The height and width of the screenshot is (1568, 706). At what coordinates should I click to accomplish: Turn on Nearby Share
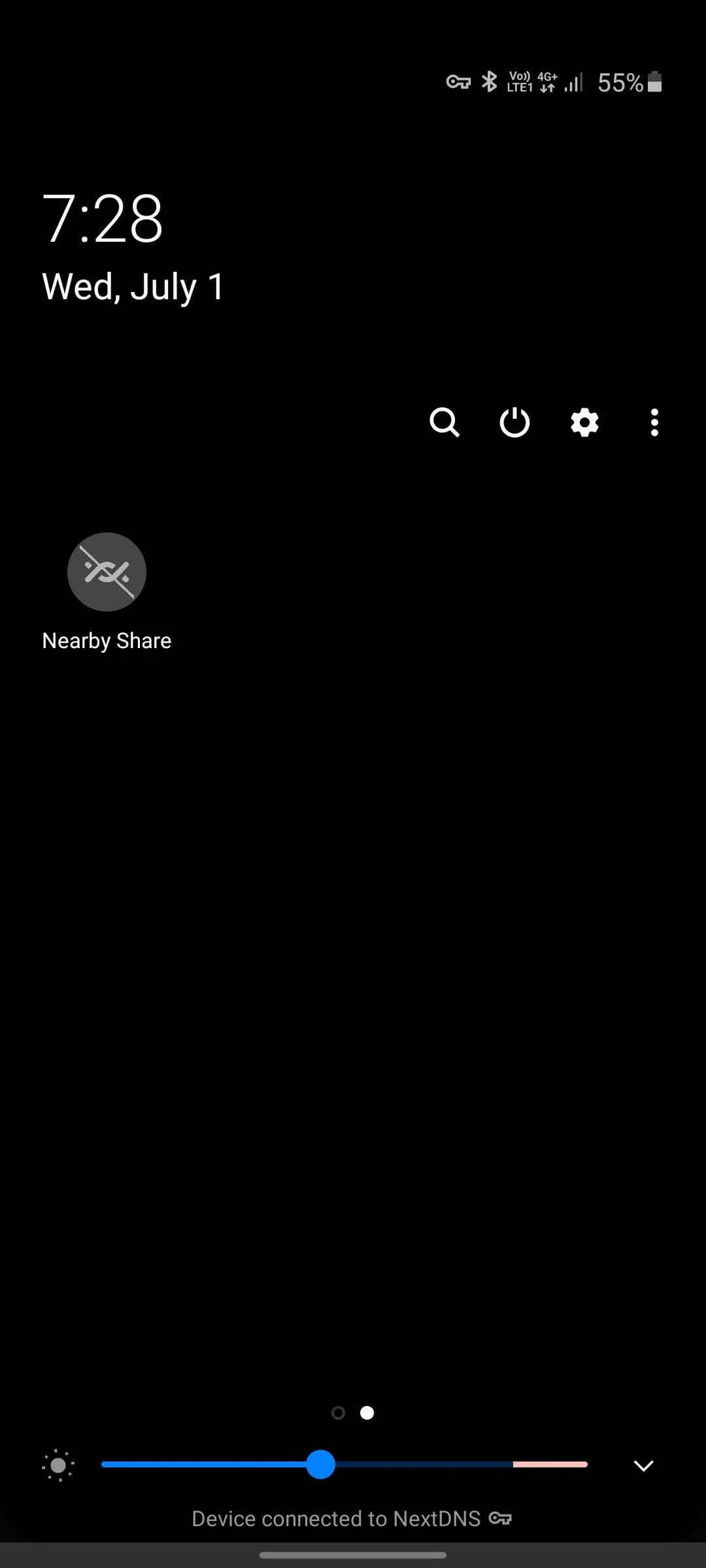pos(107,572)
